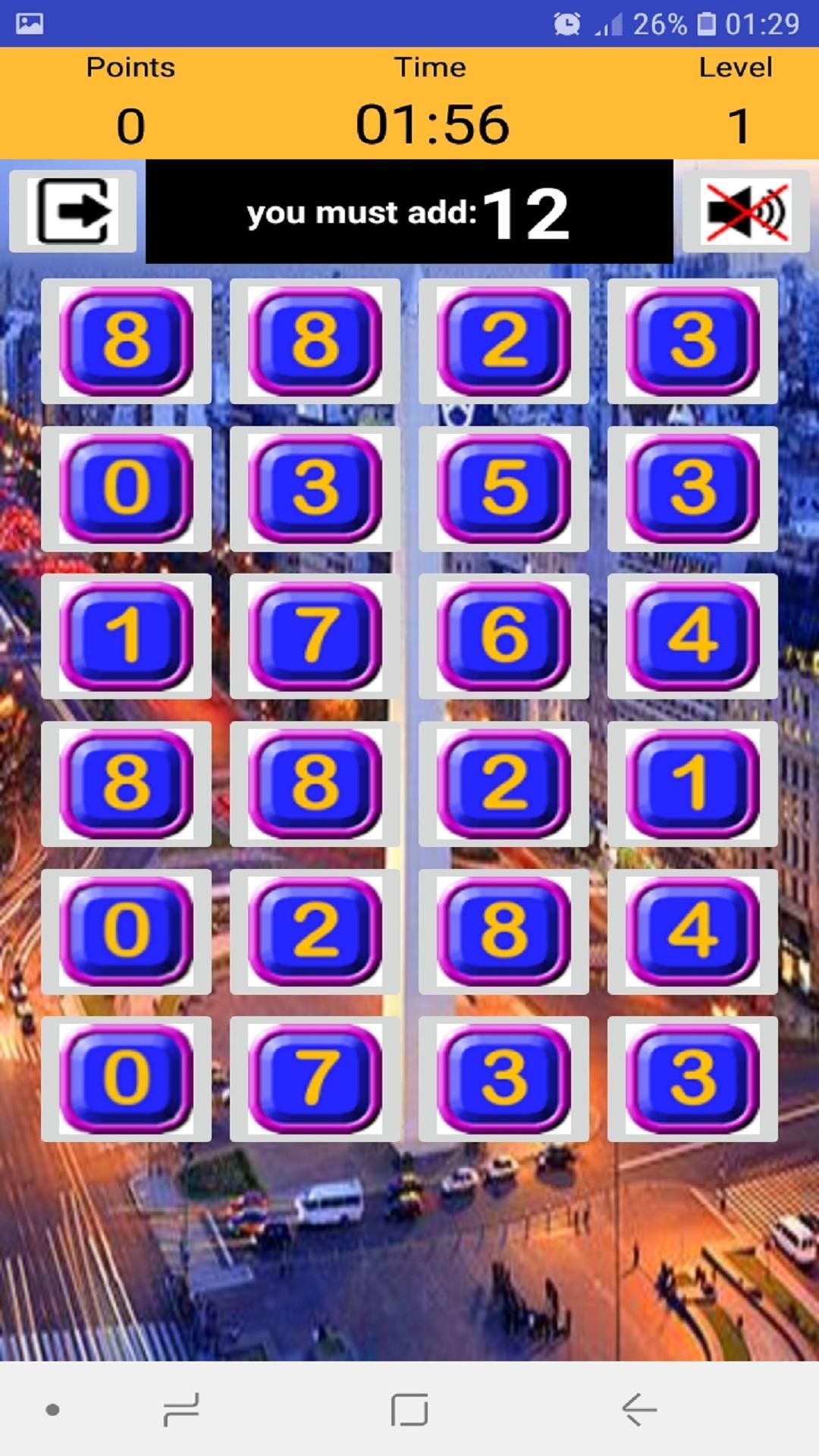The image size is (819, 1456).
Task: Tap the exit door icon
Action: 72,212
